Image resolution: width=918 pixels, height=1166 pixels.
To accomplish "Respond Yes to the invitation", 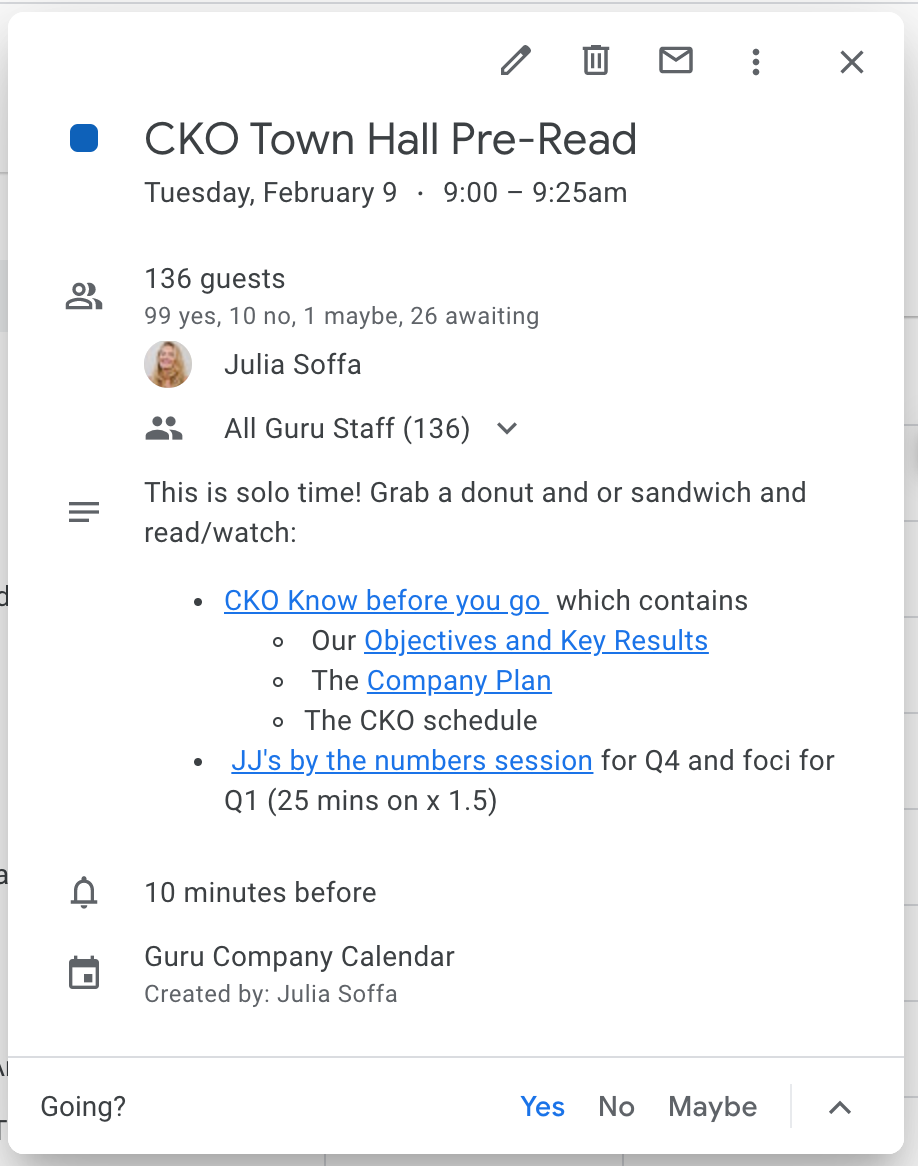I will 542,1107.
